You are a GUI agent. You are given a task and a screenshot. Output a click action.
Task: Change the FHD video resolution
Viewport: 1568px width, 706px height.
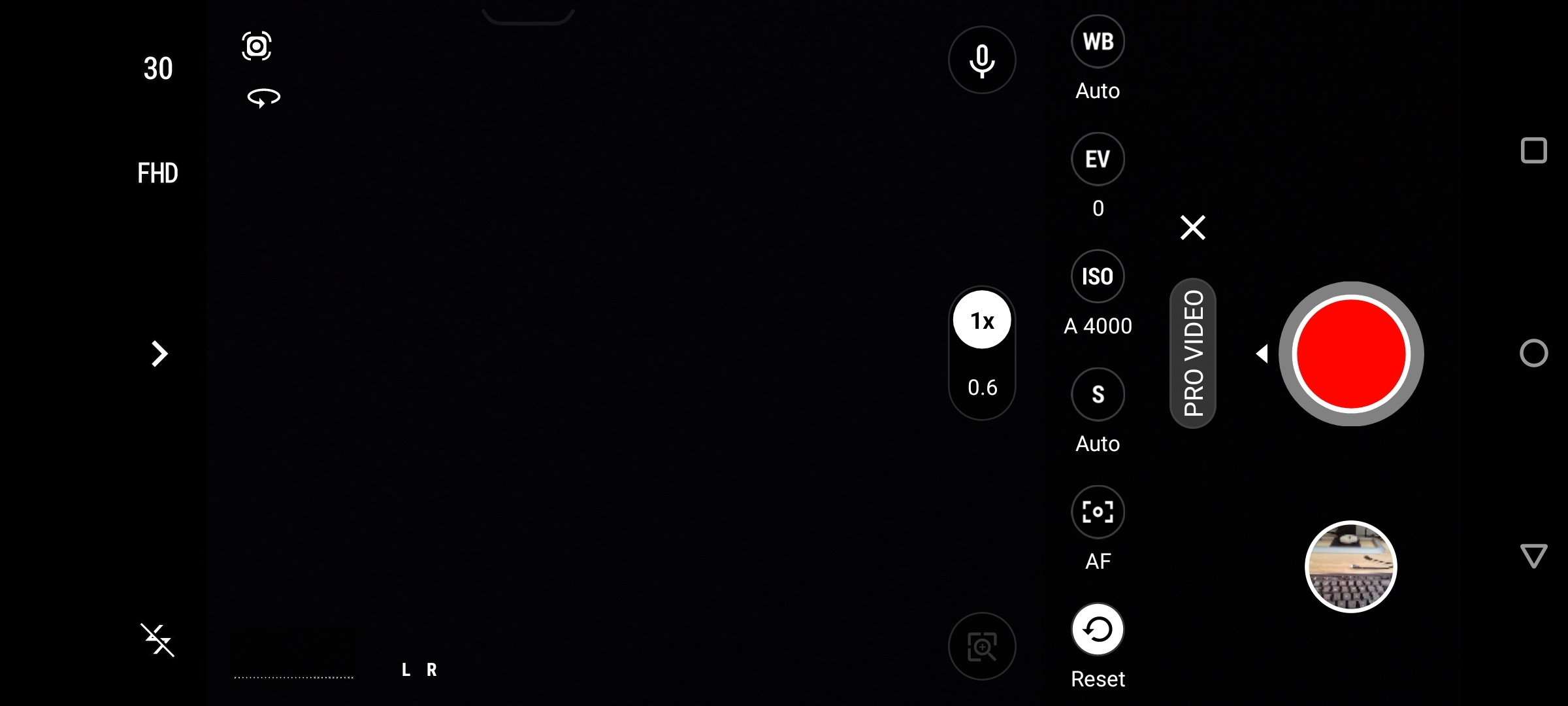[158, 173]
